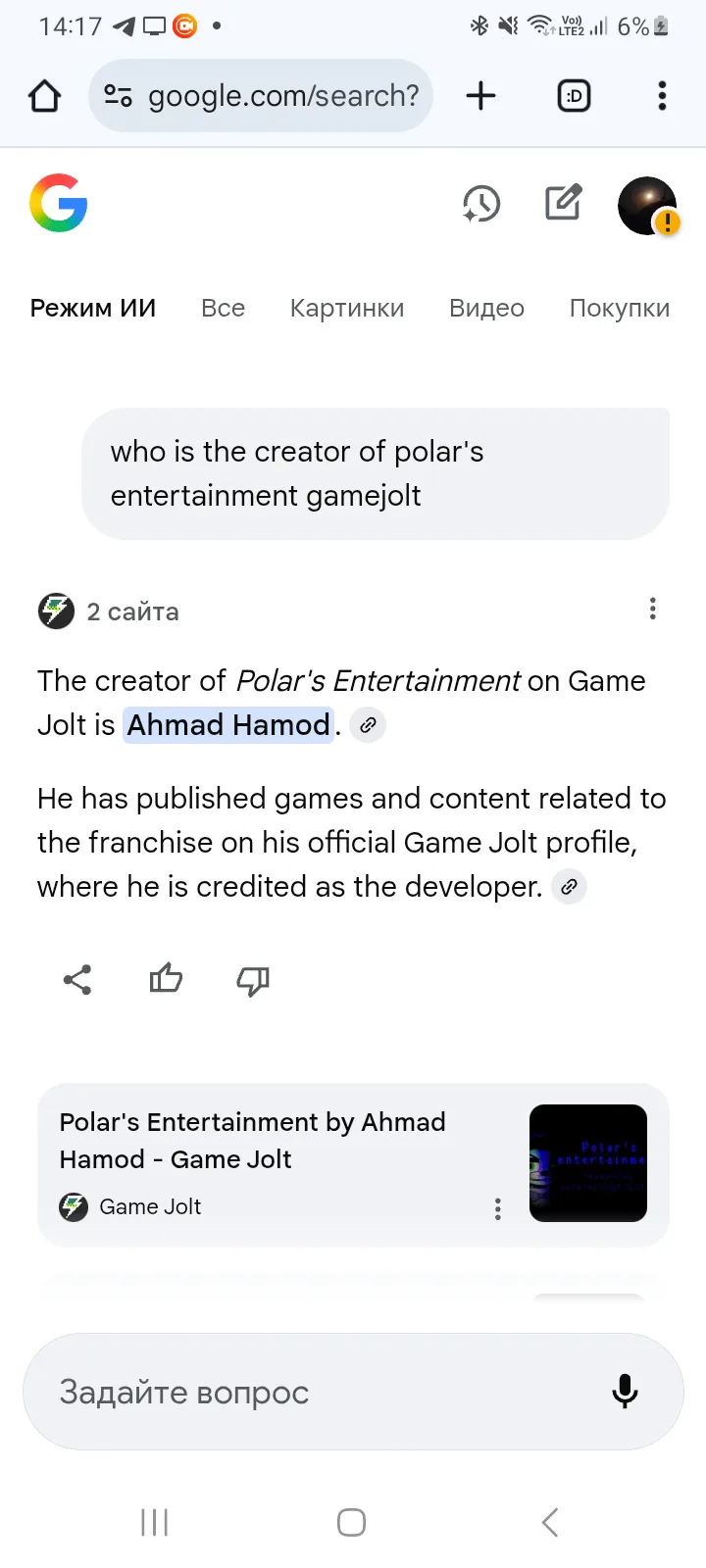The image size is (706, 1568).
Task: Start voice input with the microphone
Action: (625, 1391)
